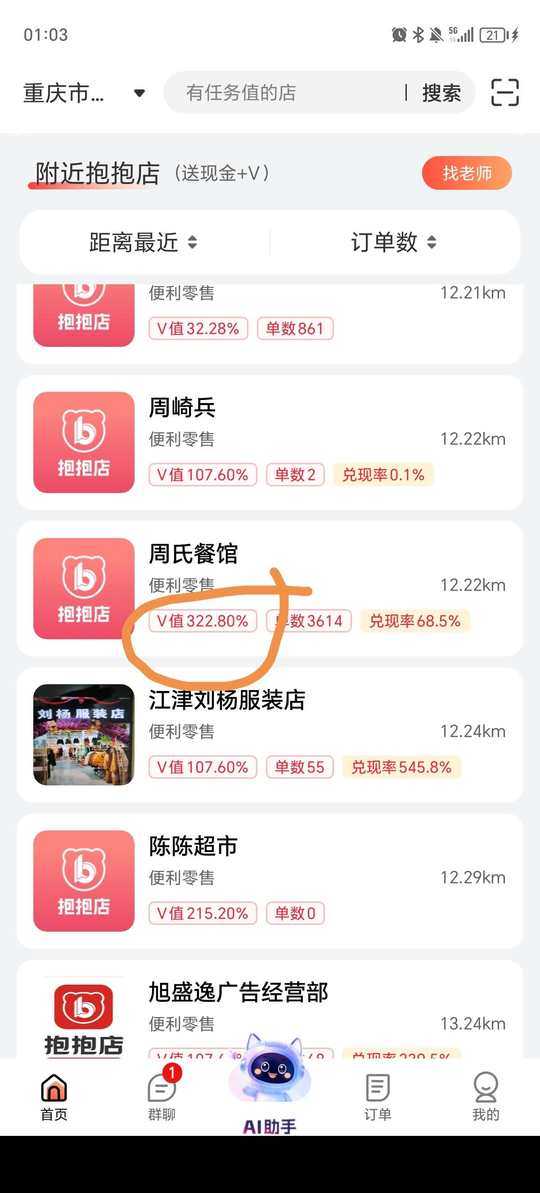Switch to the 群聊 tab

162,1097
